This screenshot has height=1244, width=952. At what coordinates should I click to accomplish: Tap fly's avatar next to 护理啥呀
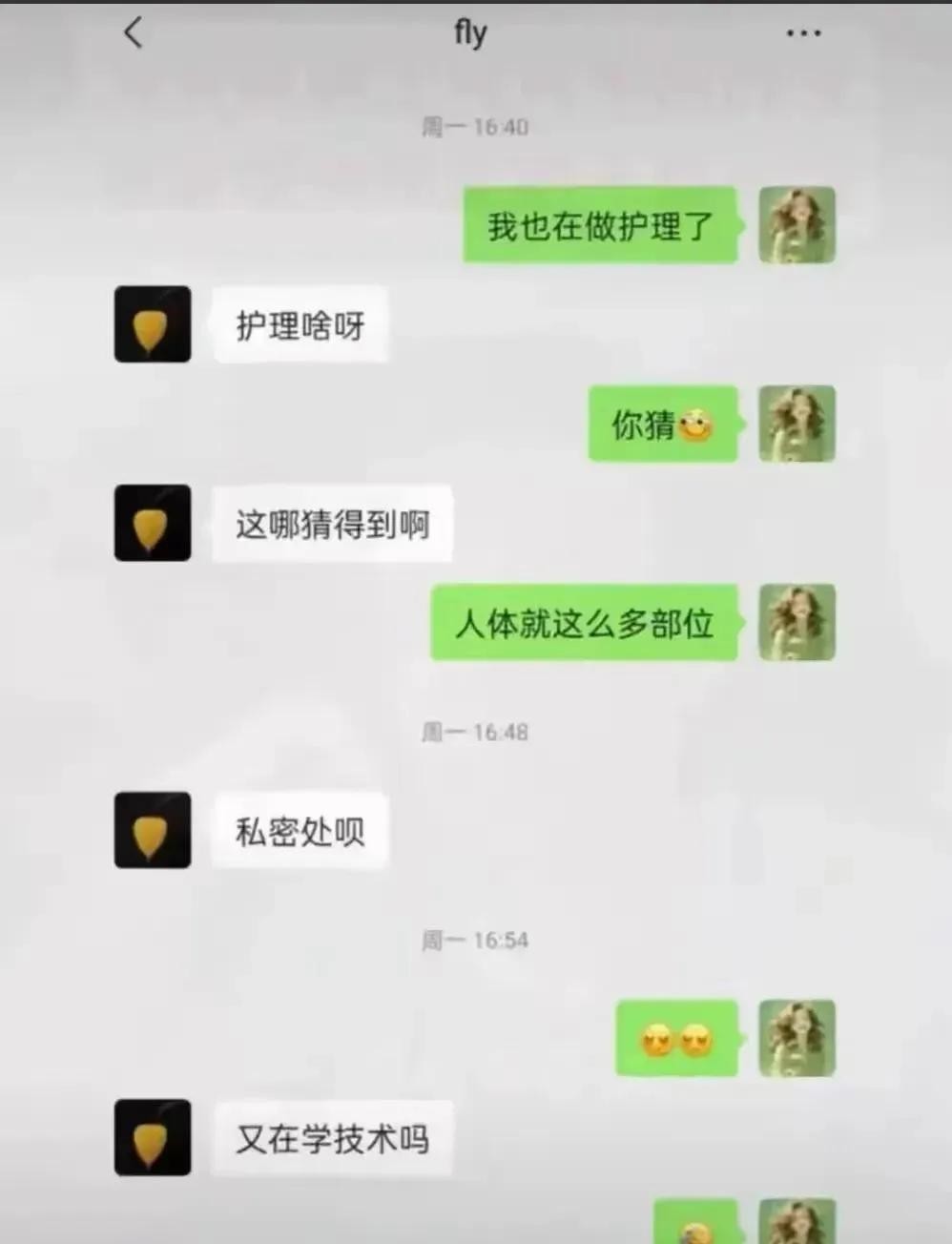pyautogui.click(x=153, y=324)
